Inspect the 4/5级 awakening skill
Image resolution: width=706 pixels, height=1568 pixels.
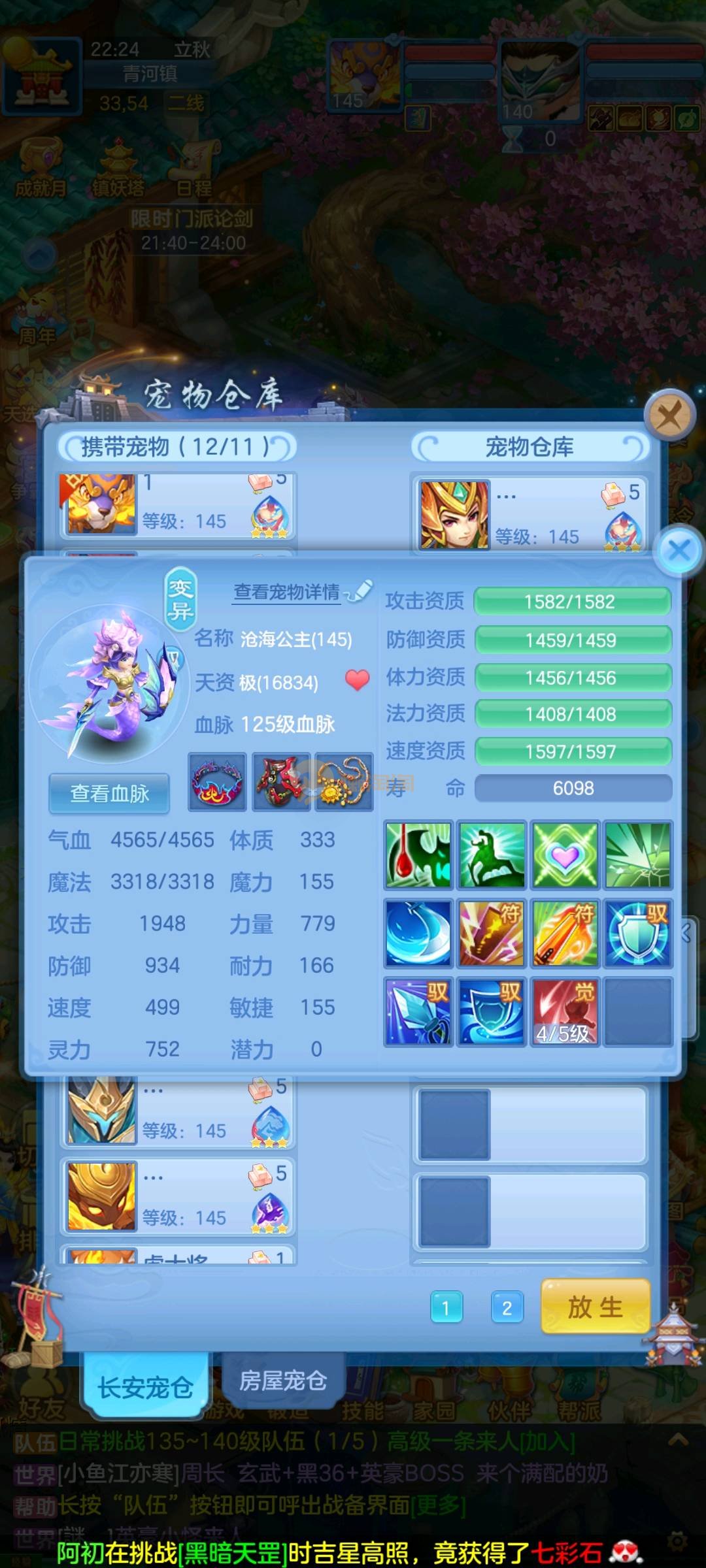click(x=564, y=1011)
